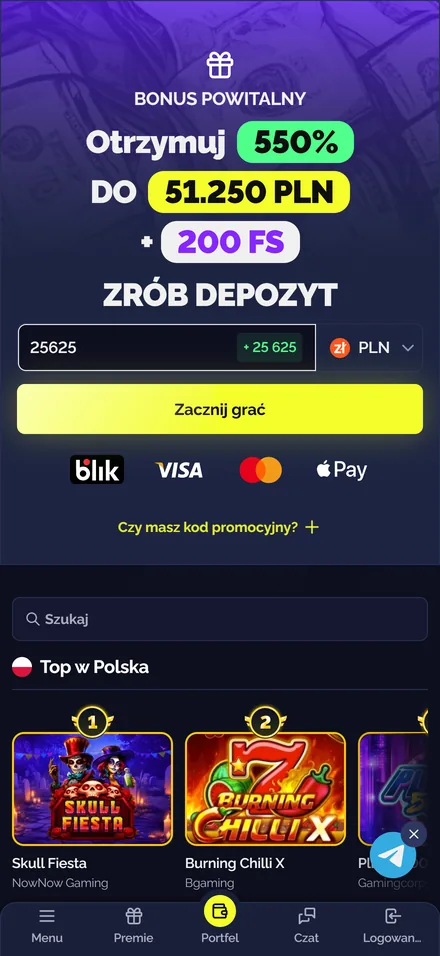
Task: Tap the deposit amount field showing 25625
Action: click(166, 348)
